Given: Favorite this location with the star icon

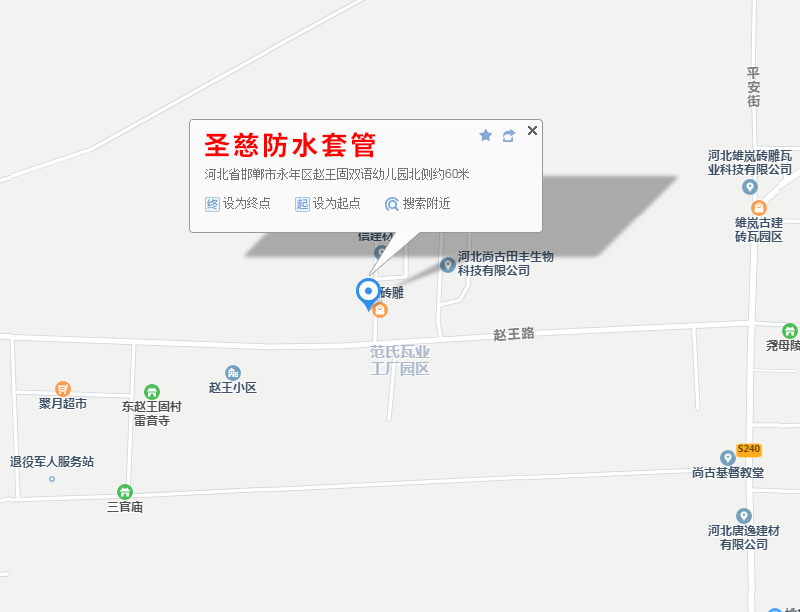Looking at the screenshot, I should 486,135.
